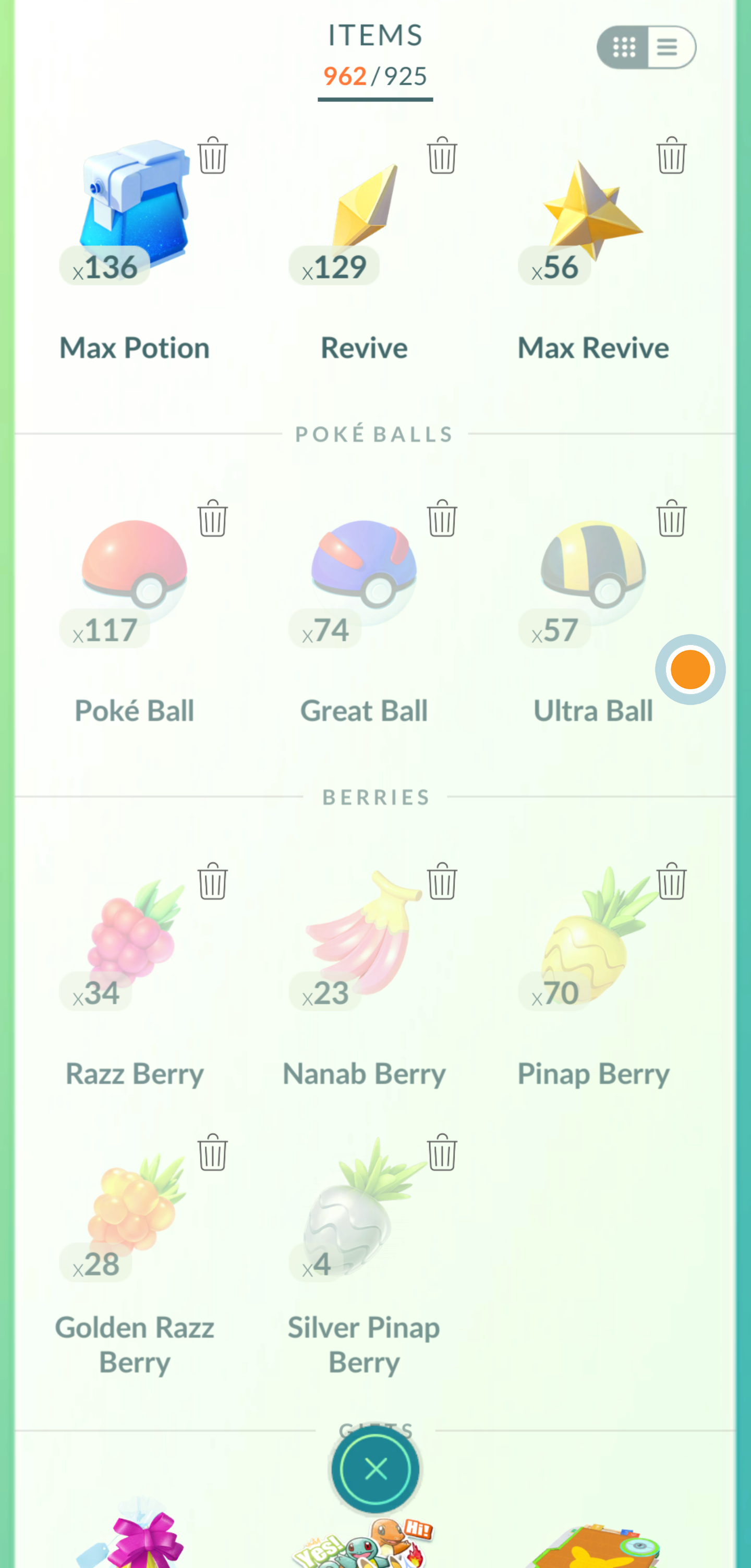This screenshot has width=751, height=1568.
Task: Delete Pinap Berry using trash icon
Action: [x=671, y=881]
